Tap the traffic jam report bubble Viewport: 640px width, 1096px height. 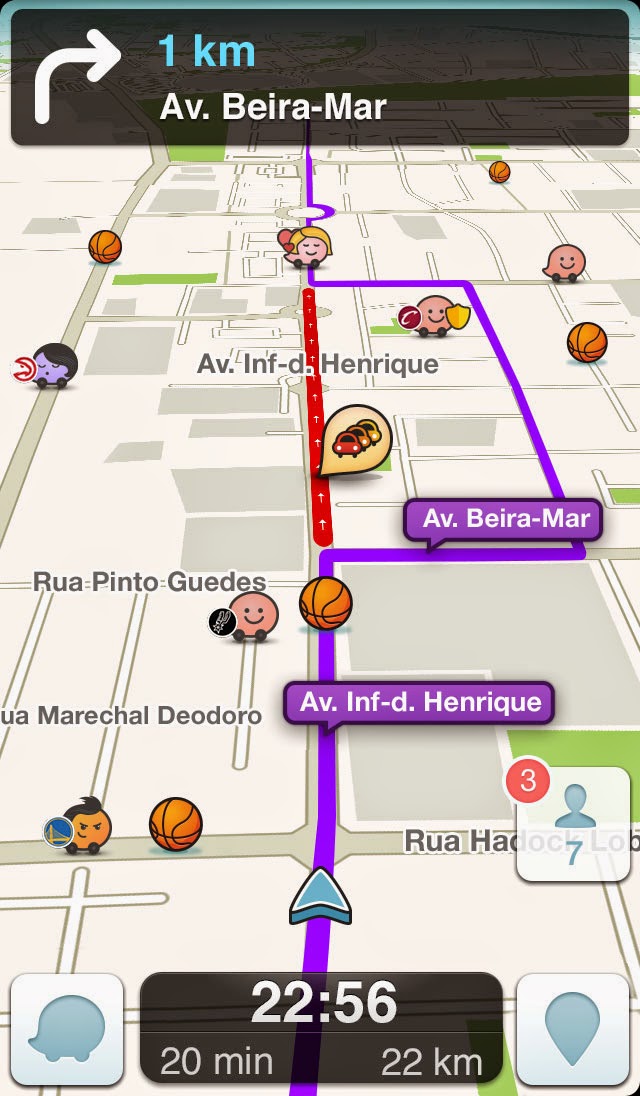[x=356, y=439]
